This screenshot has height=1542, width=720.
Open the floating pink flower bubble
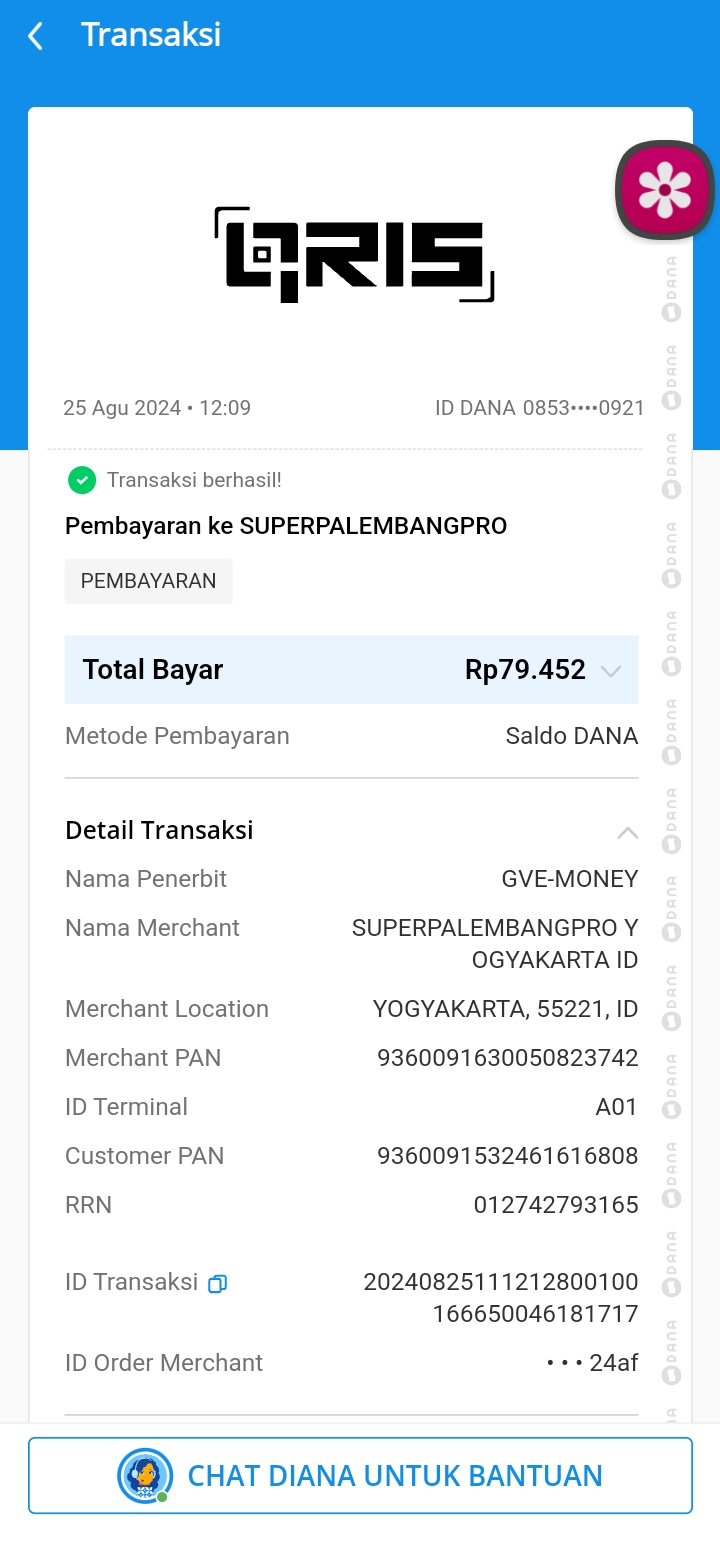point(665,190)
